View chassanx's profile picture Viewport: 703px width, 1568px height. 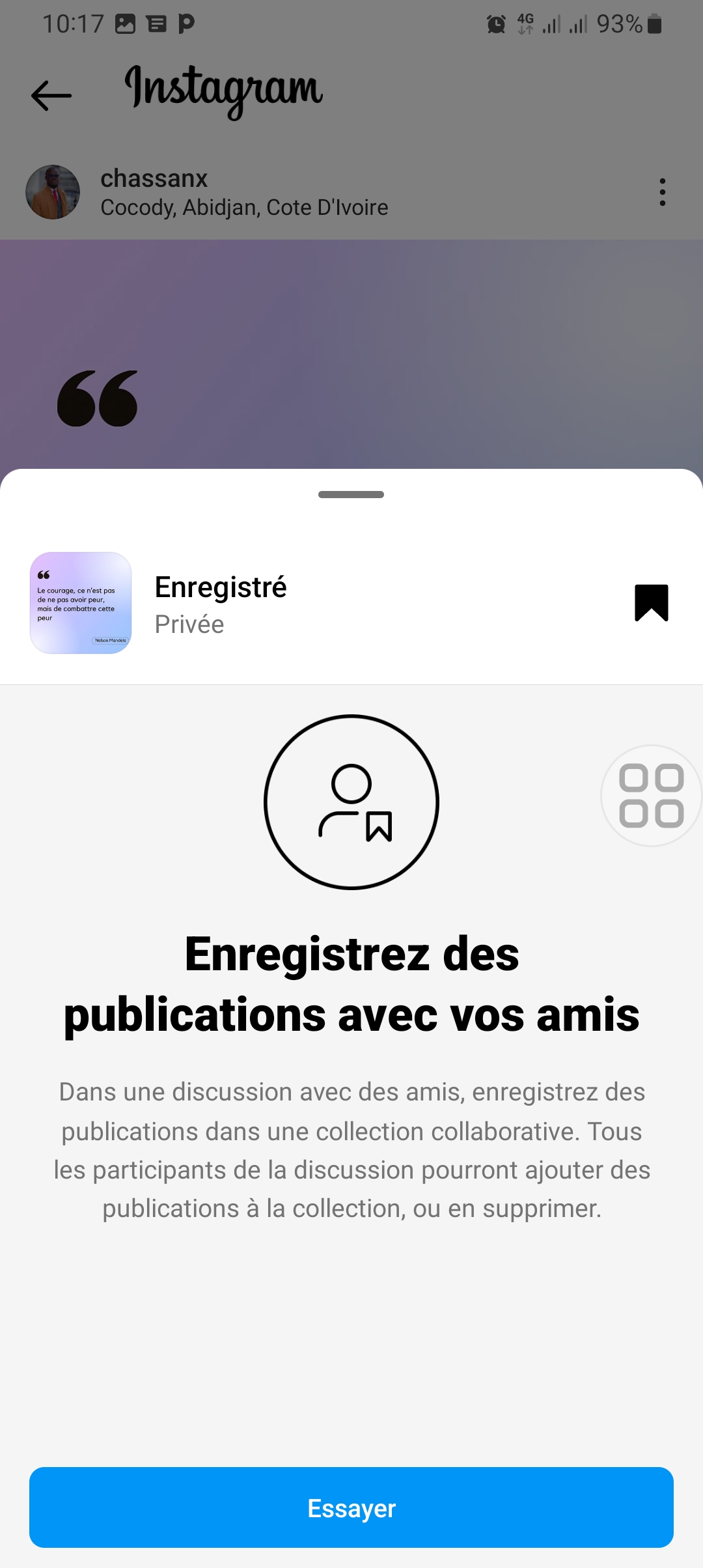coord(53,192)
